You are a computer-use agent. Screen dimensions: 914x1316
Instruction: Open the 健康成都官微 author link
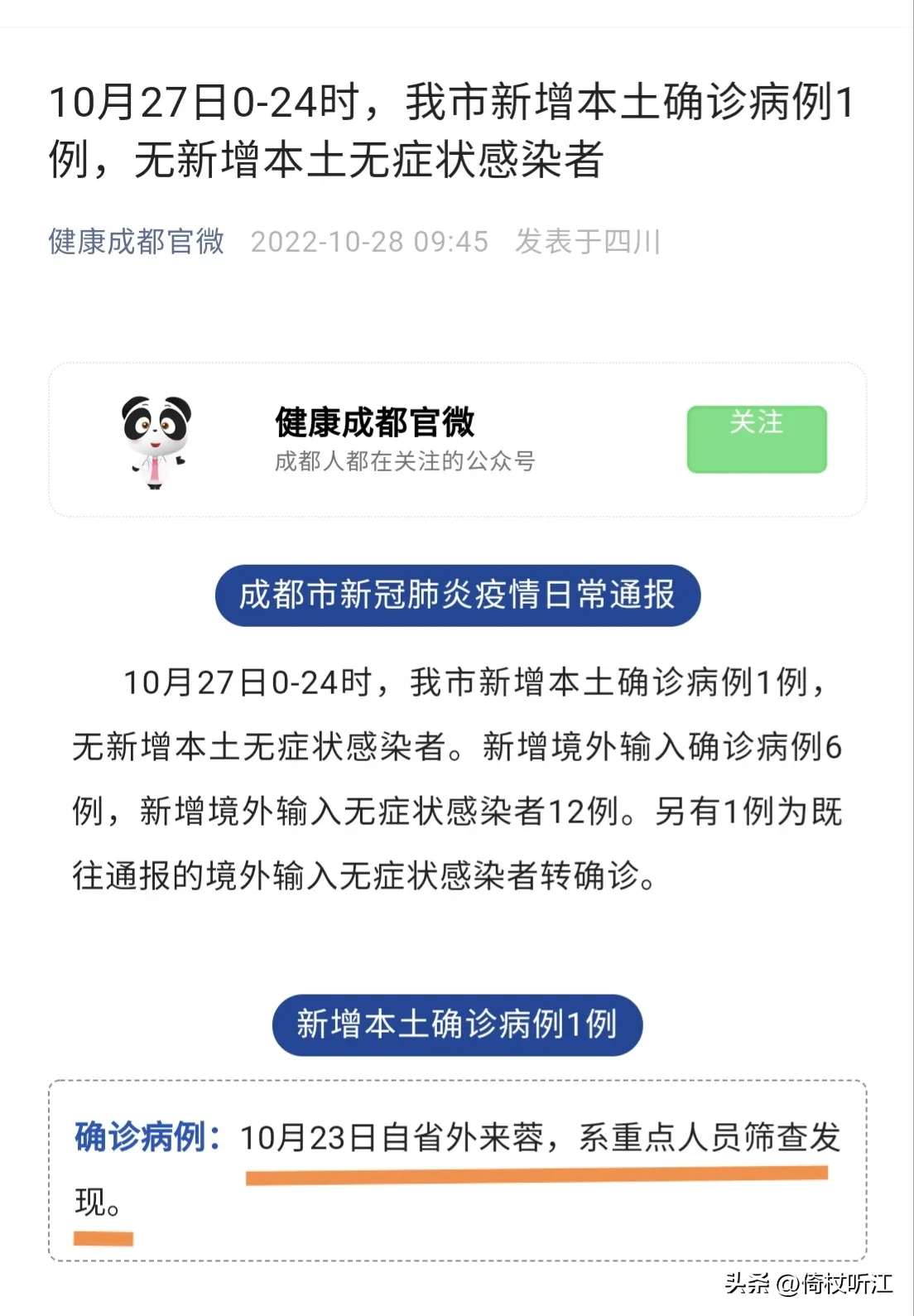click(x=137, y=242)
